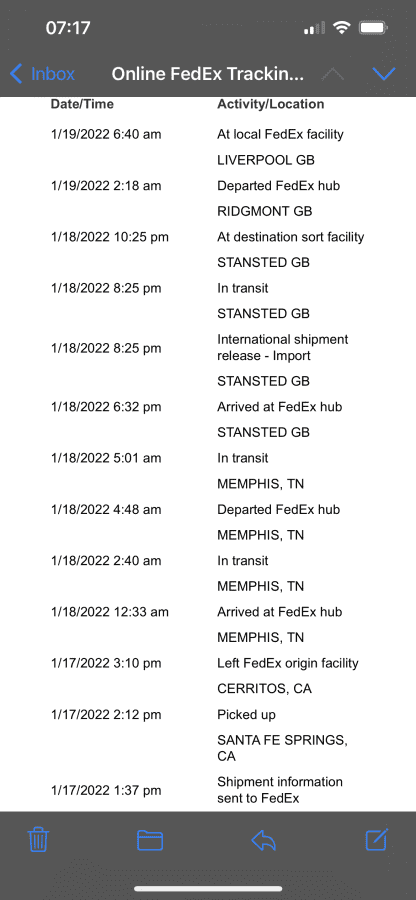The height and width of the screenshot is (900, 416).
Task: Delete this email with the trash icon
Action: pyautogui.click(x=38, y=840)
